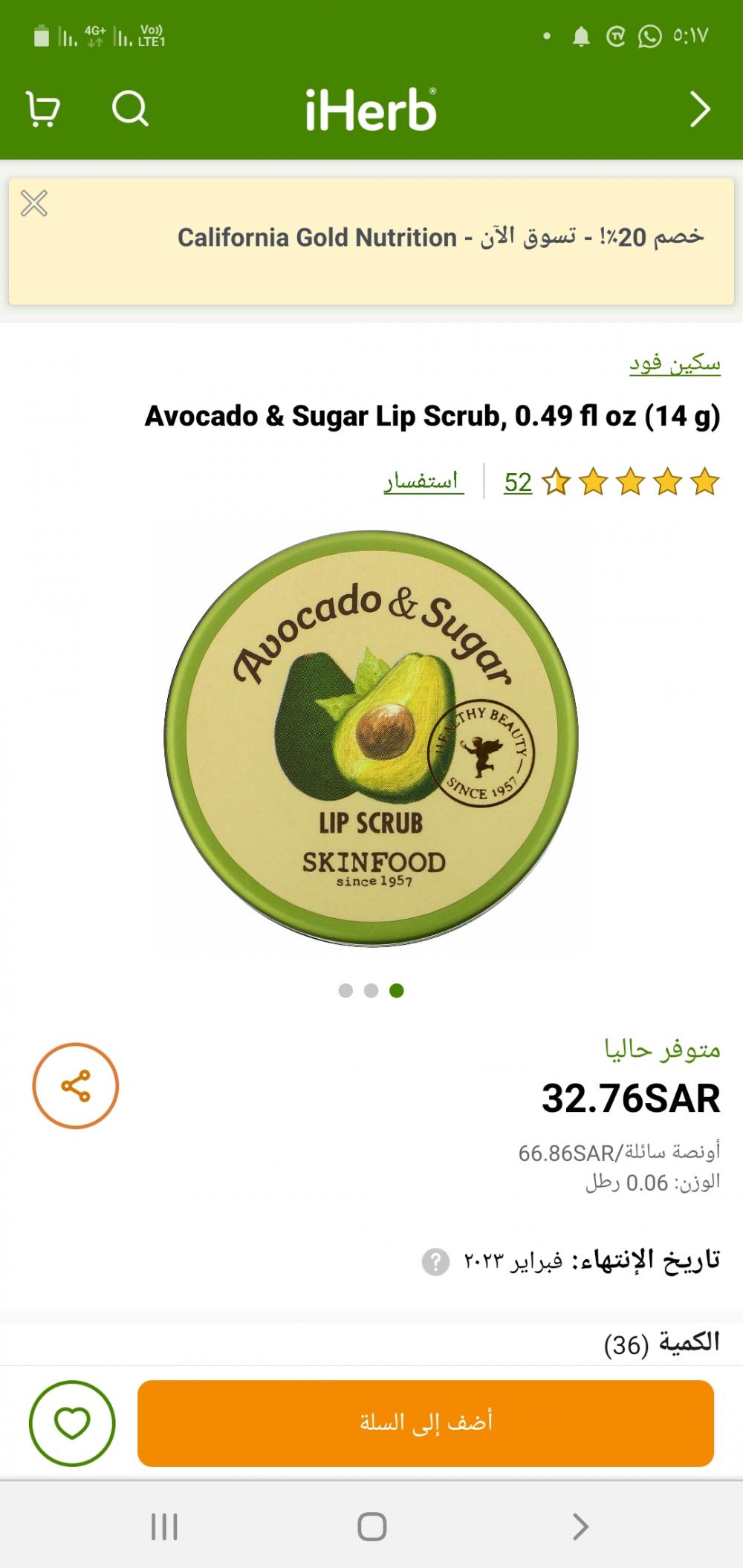Open the استفسار questions link

(x=424, y=482)
